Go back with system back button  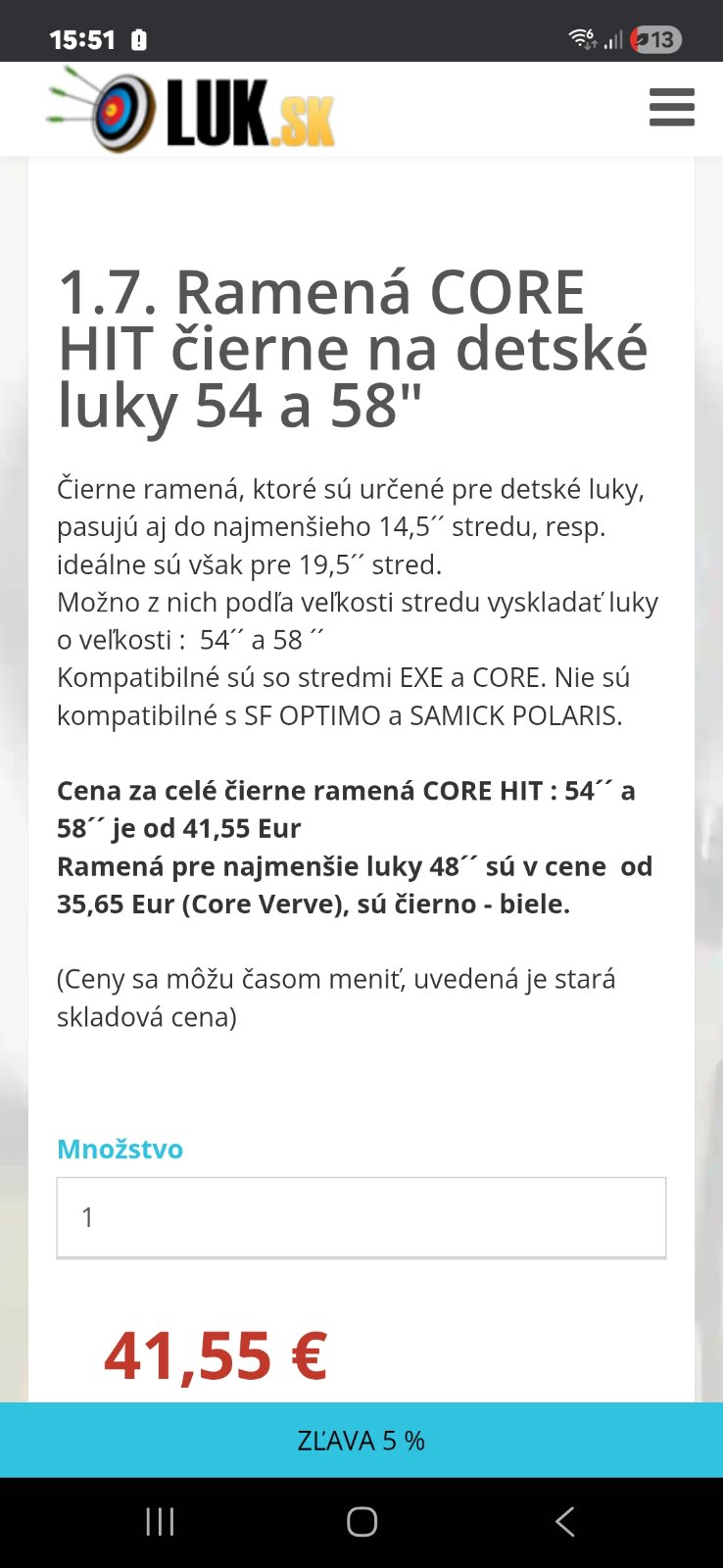coord(564,1521)
